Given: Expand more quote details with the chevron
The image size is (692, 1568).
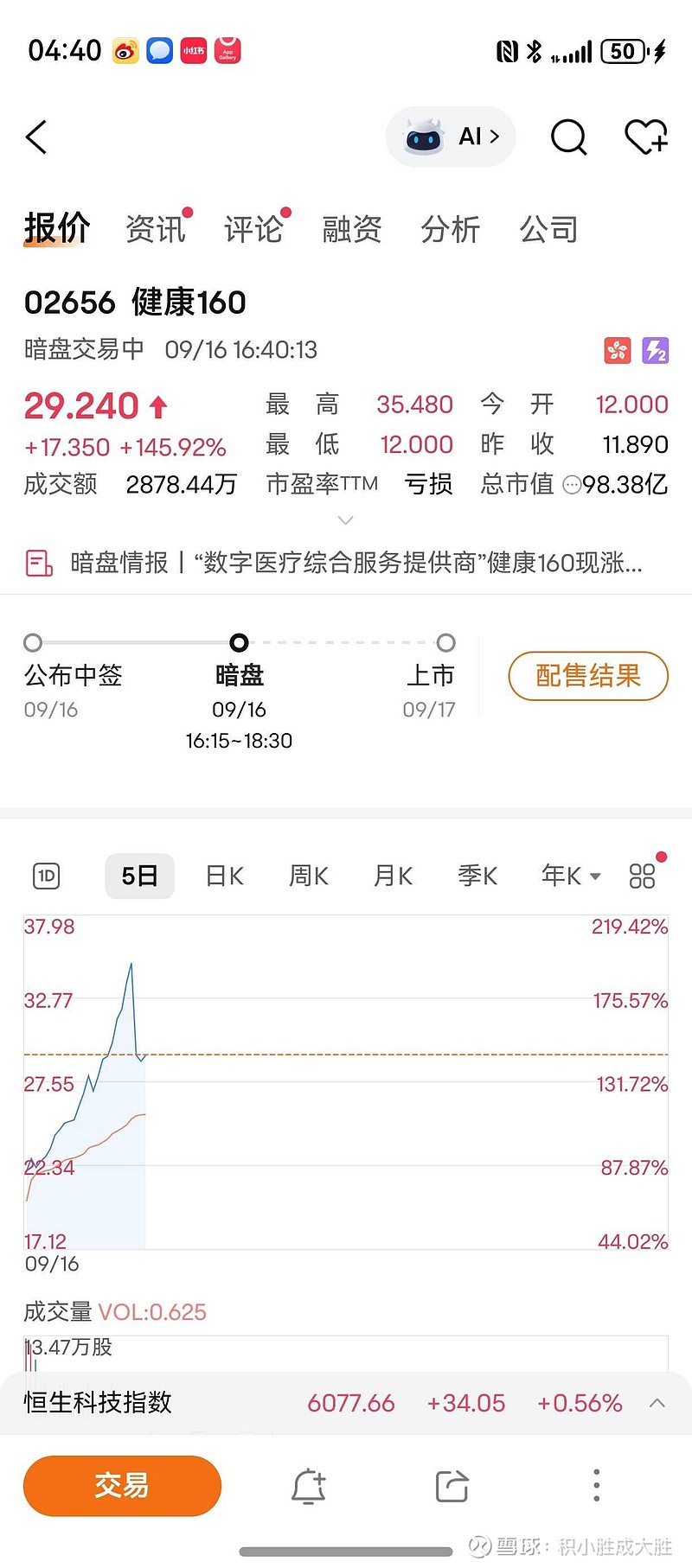Looking at the screenshot, I should [x=346, y=520].
